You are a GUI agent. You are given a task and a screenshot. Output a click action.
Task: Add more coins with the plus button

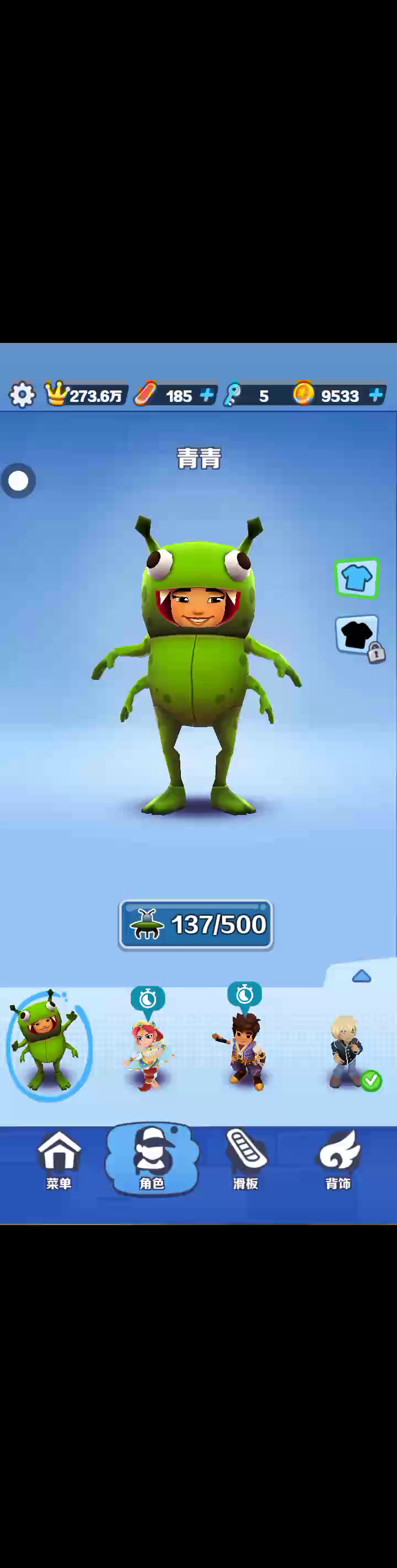[x=375, y=395]
